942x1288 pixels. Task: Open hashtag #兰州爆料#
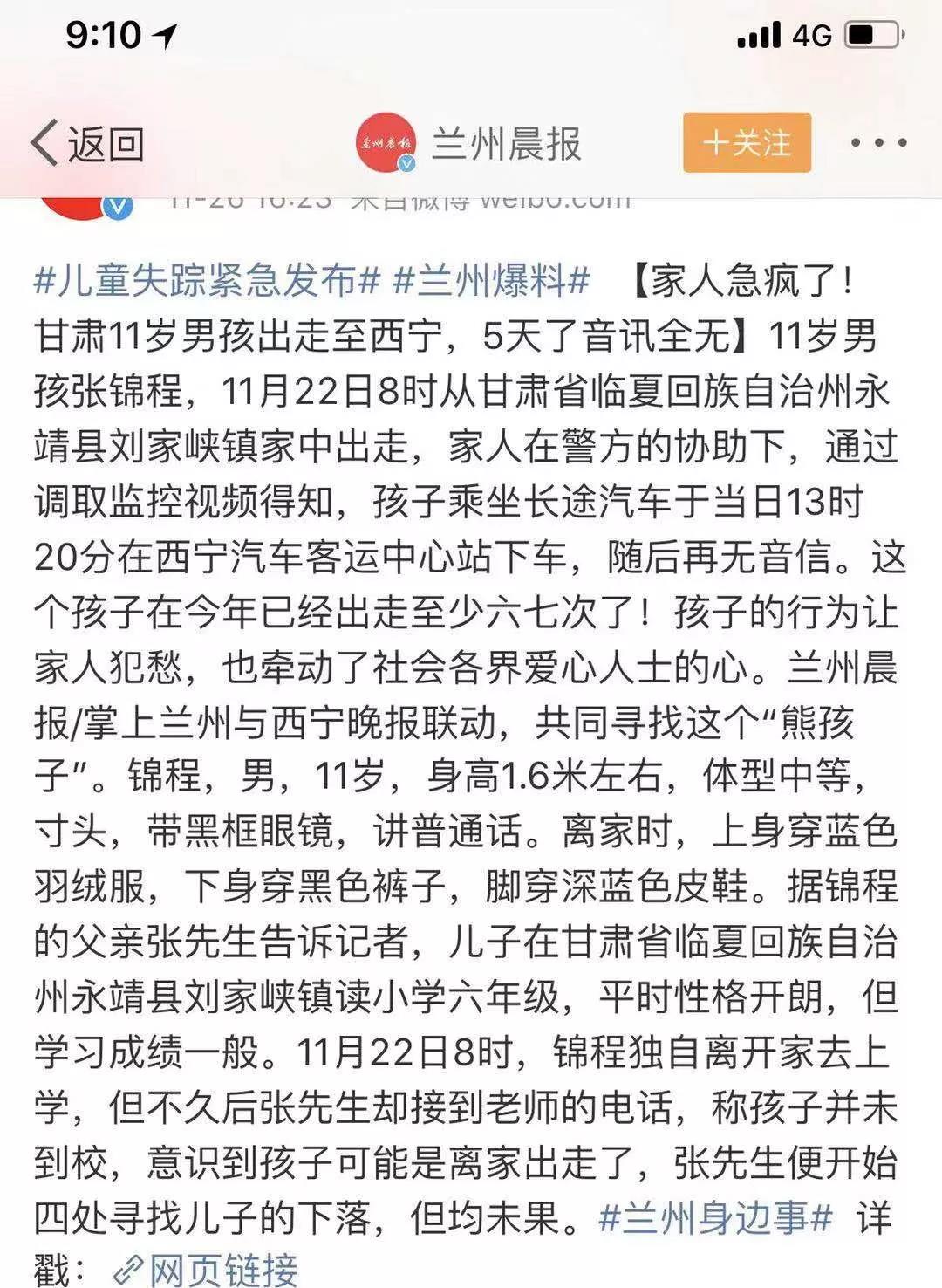pyautogui.click(x=491, y=281)
